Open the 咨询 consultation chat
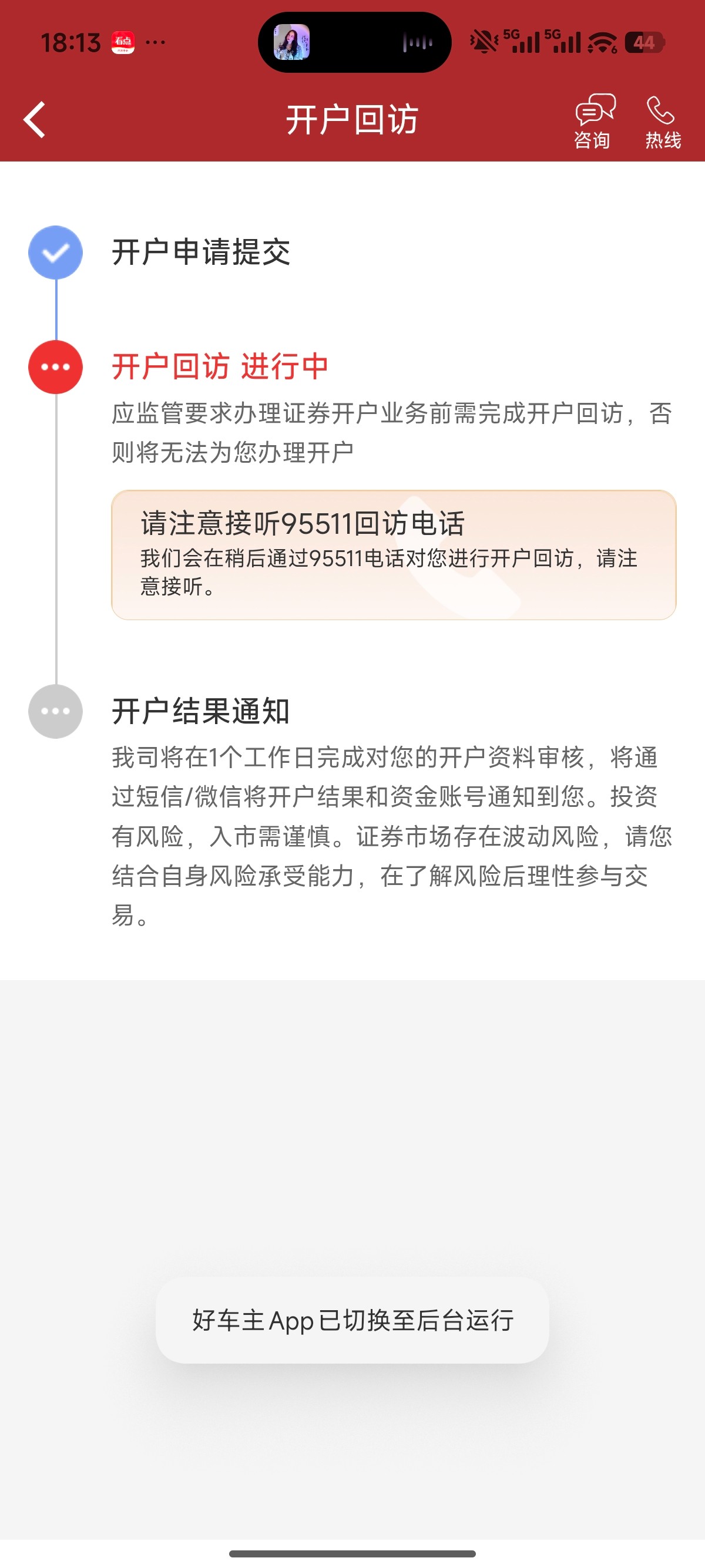705x1568 pixels. 593,122
